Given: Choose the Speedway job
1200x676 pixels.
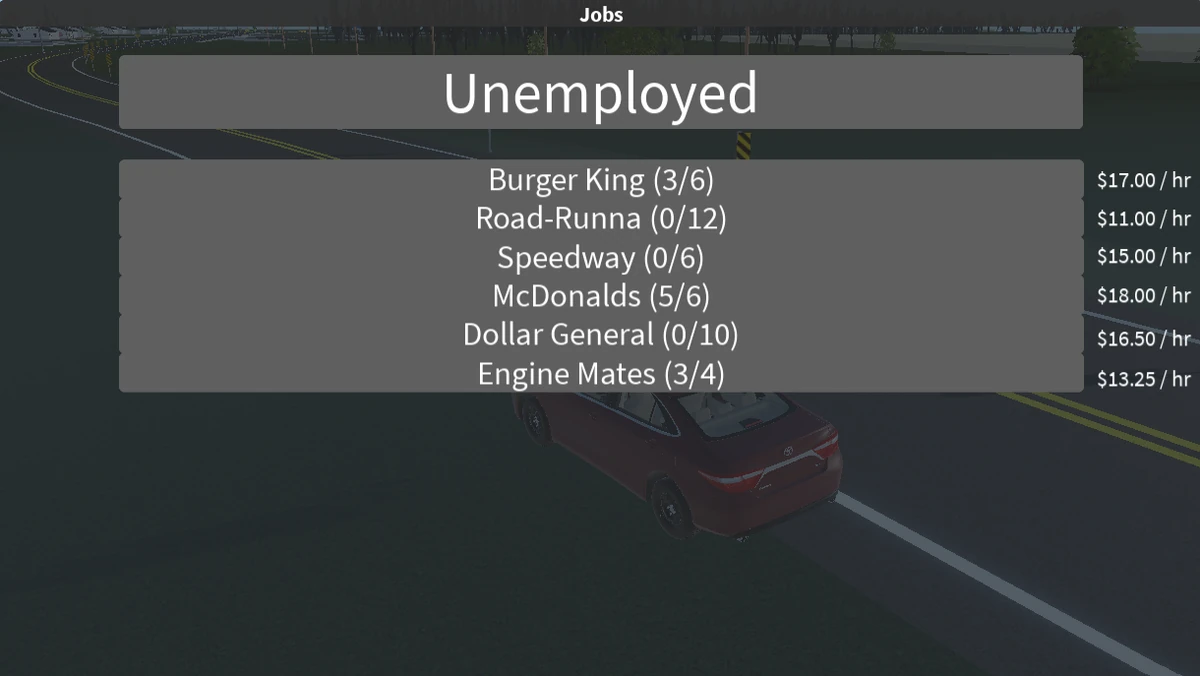Looking at the screenshot, I should click(x=600, y=257).
